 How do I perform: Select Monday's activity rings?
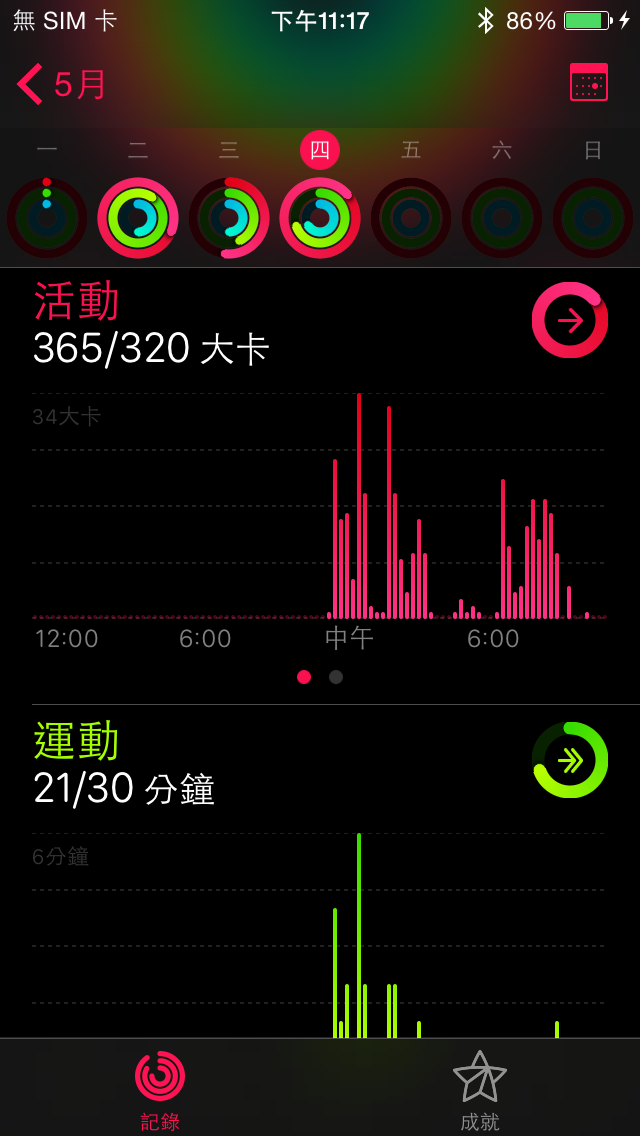(47, 217)
